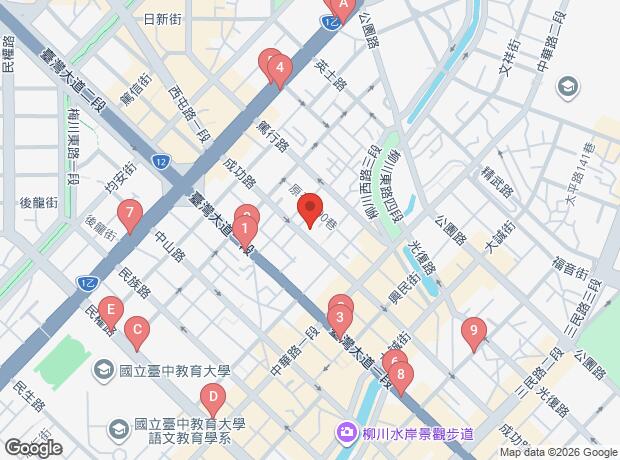Viewport: 620px width, 460px height.
Task: Tap map pin labeled A
Action: [x=343, y=6]
